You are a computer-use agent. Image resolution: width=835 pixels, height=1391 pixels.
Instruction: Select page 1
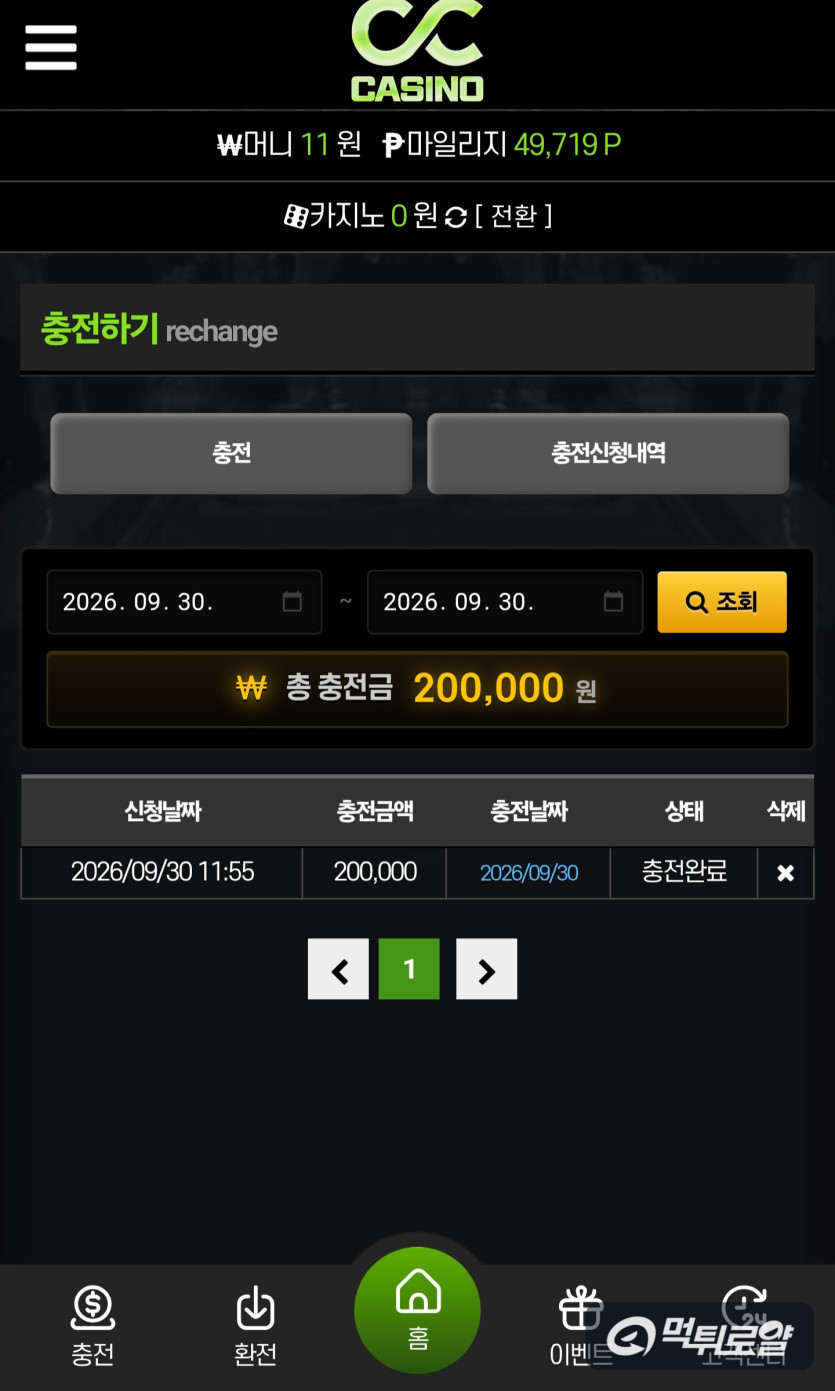point(409,969)
